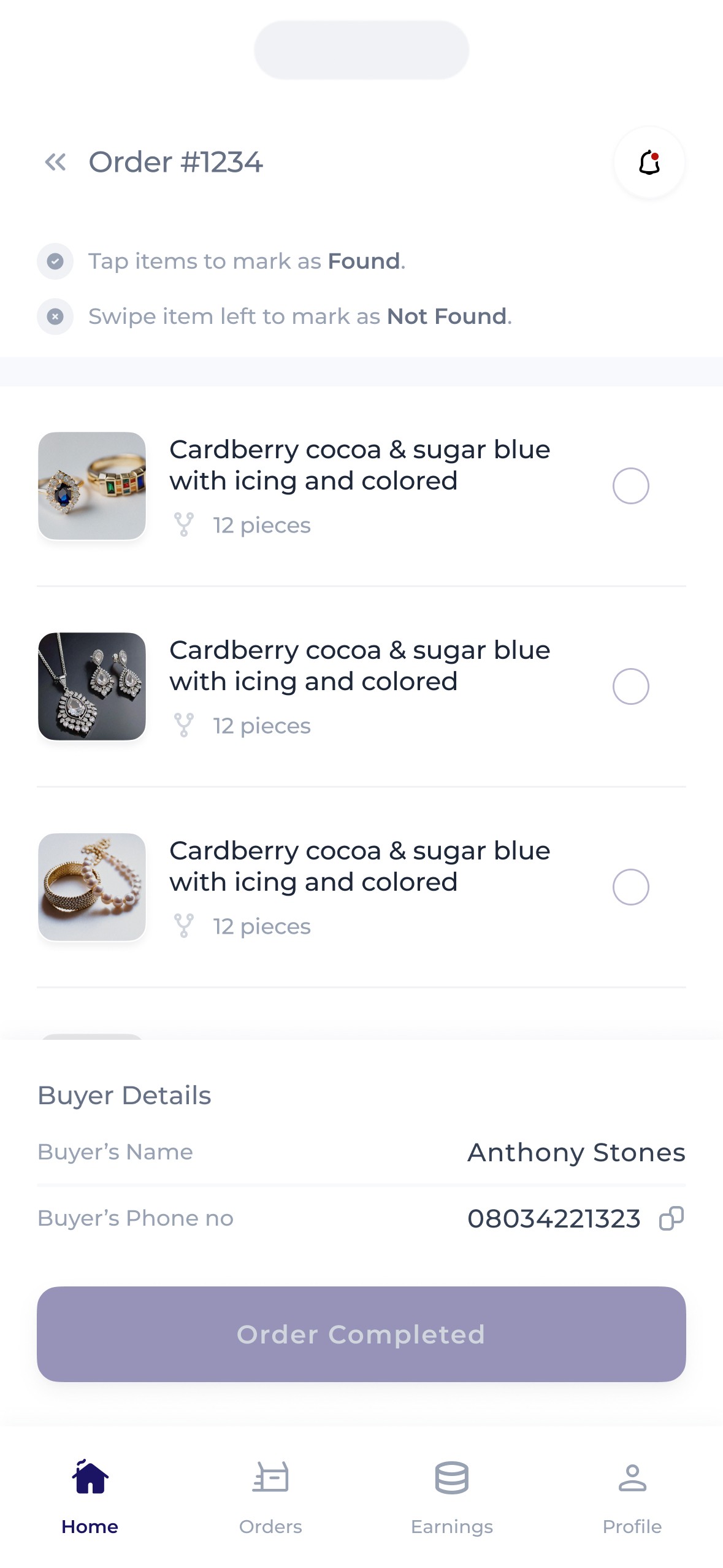Switch to the Home tab
723x1568 pixels.
coord(90,1496)
